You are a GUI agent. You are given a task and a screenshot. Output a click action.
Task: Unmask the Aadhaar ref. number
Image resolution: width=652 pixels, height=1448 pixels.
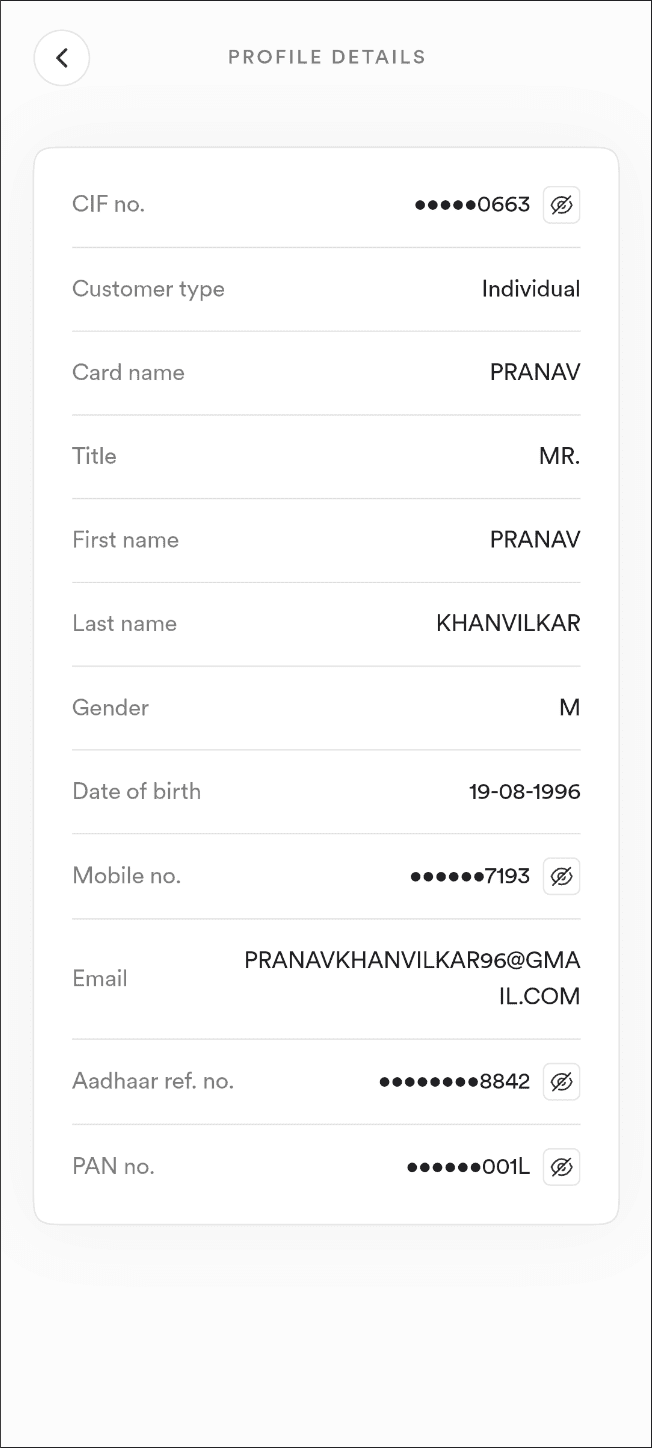[561, 1081]
